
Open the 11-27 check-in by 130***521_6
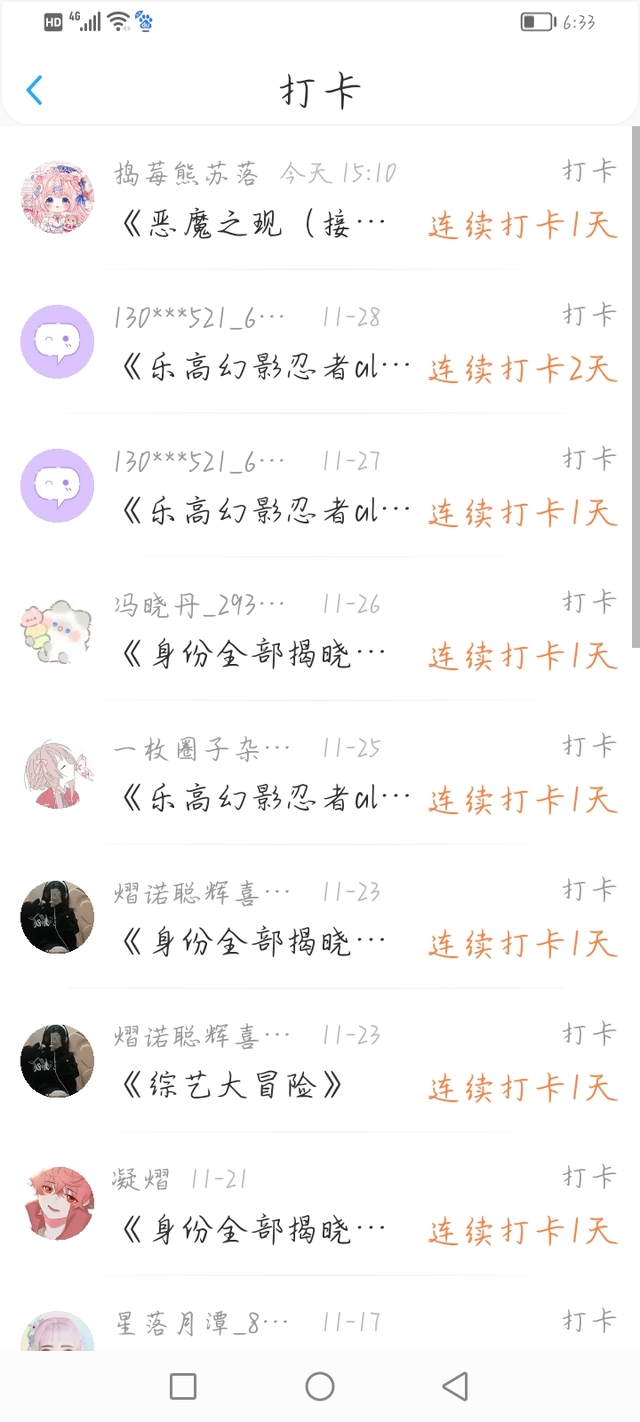point(320,488)
